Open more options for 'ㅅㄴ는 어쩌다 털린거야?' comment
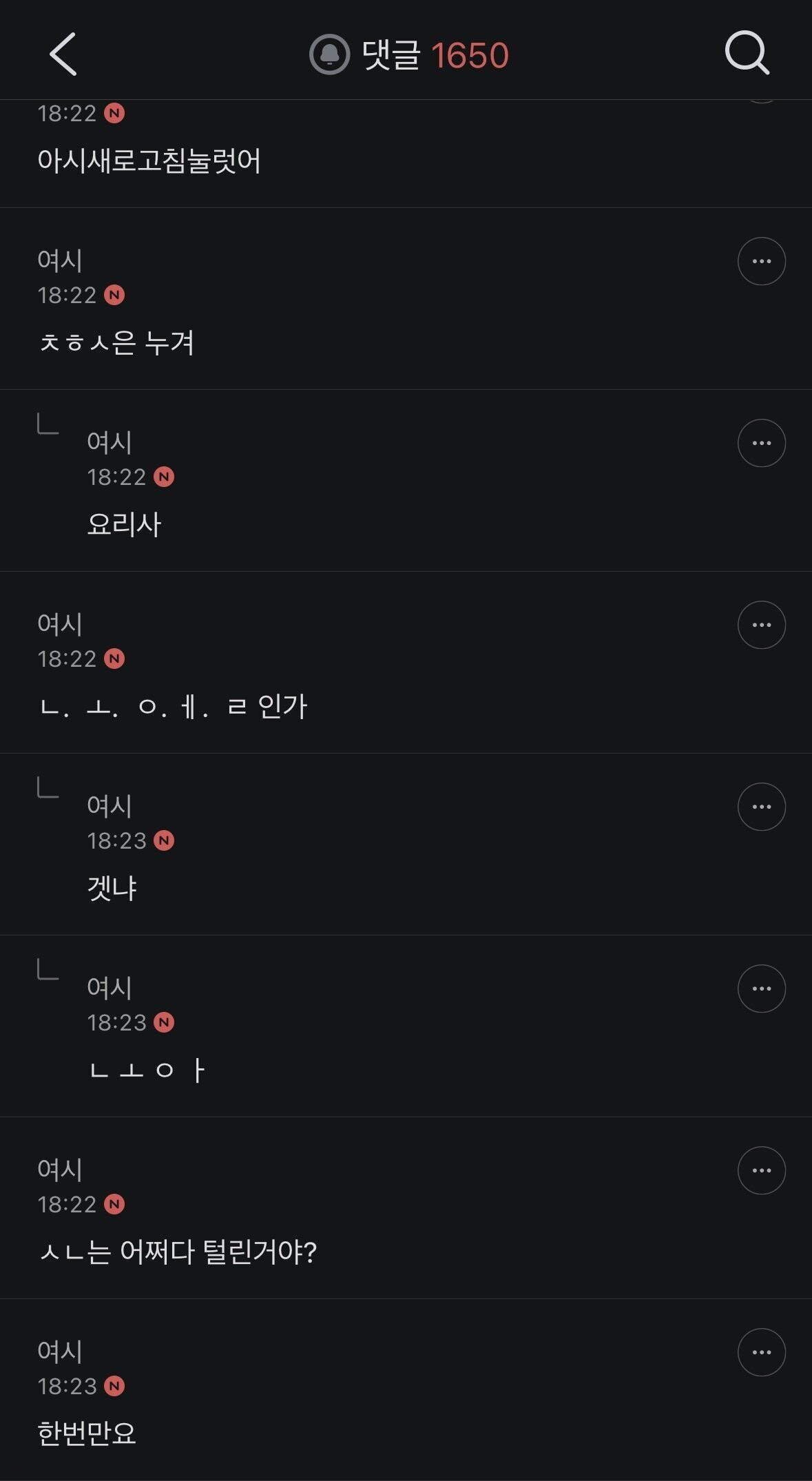 (761, 1170)
